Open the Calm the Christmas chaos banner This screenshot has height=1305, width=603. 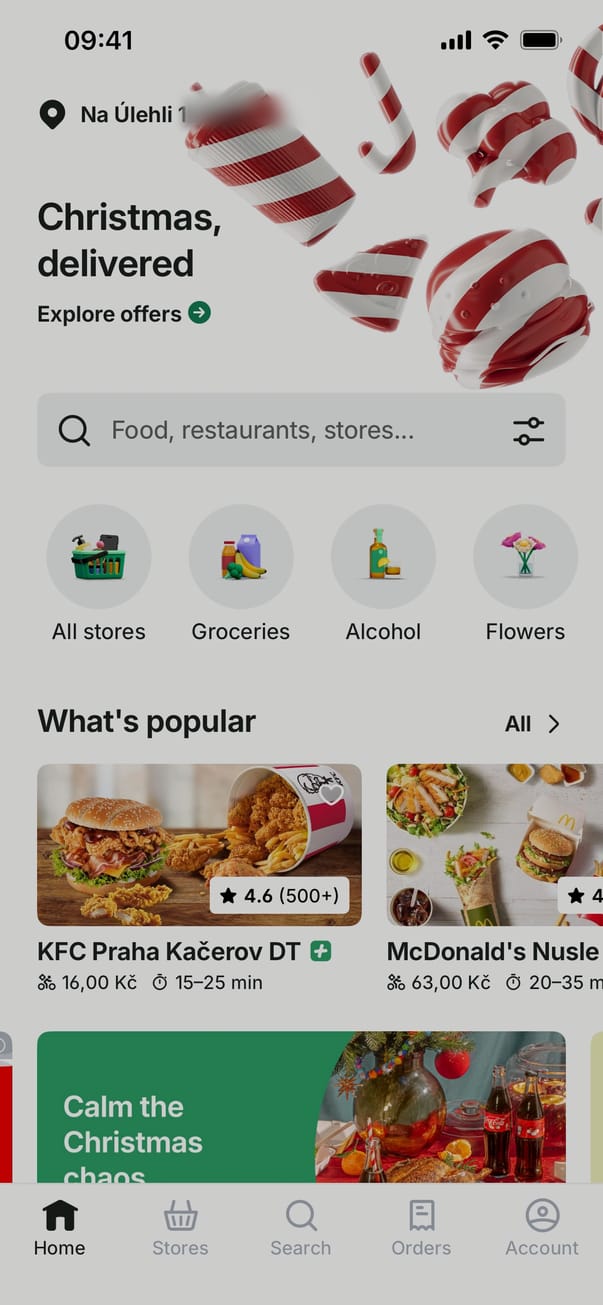(x=301, y=1108)
